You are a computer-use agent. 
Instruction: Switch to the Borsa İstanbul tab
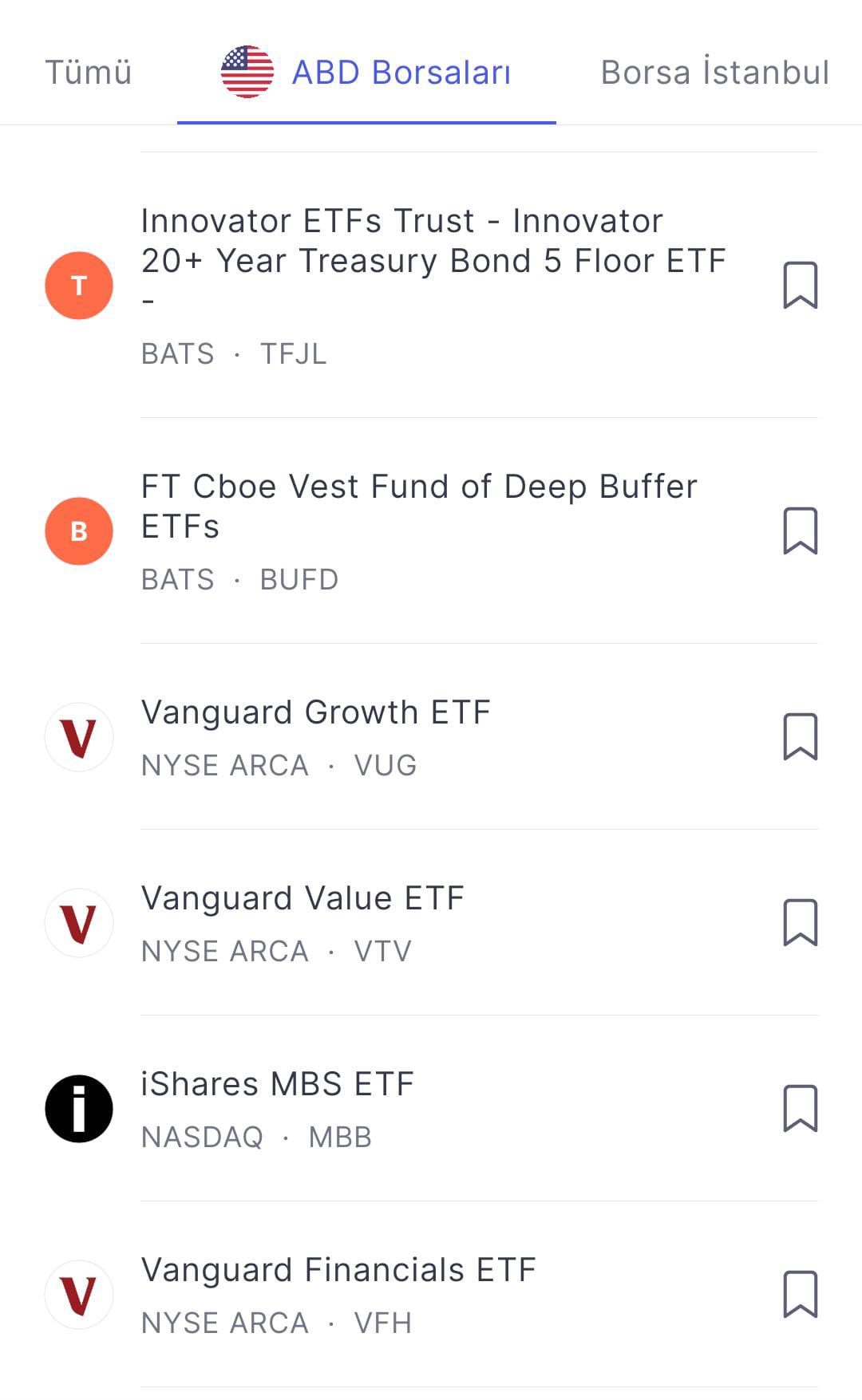tap(713, 72)
